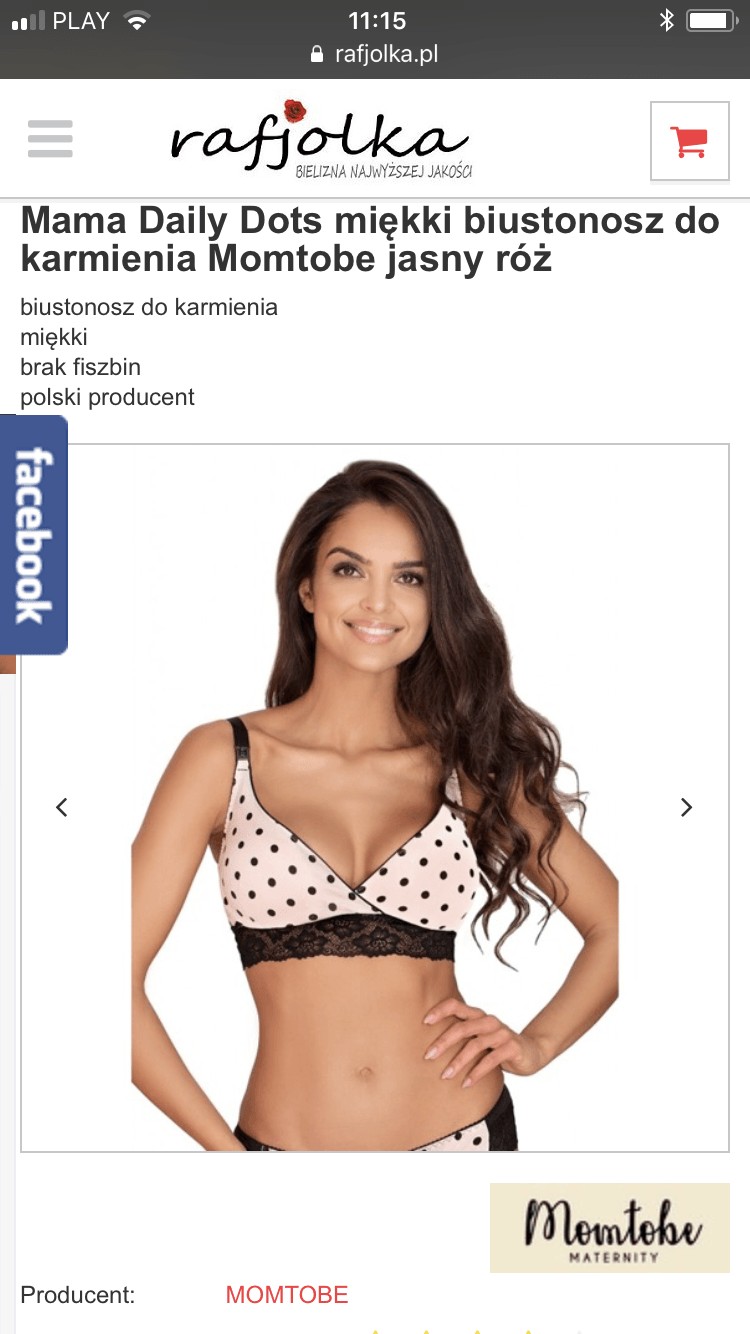Open the Facebook side tab
Screen dimensions: 750x1334
pos(33,535)
